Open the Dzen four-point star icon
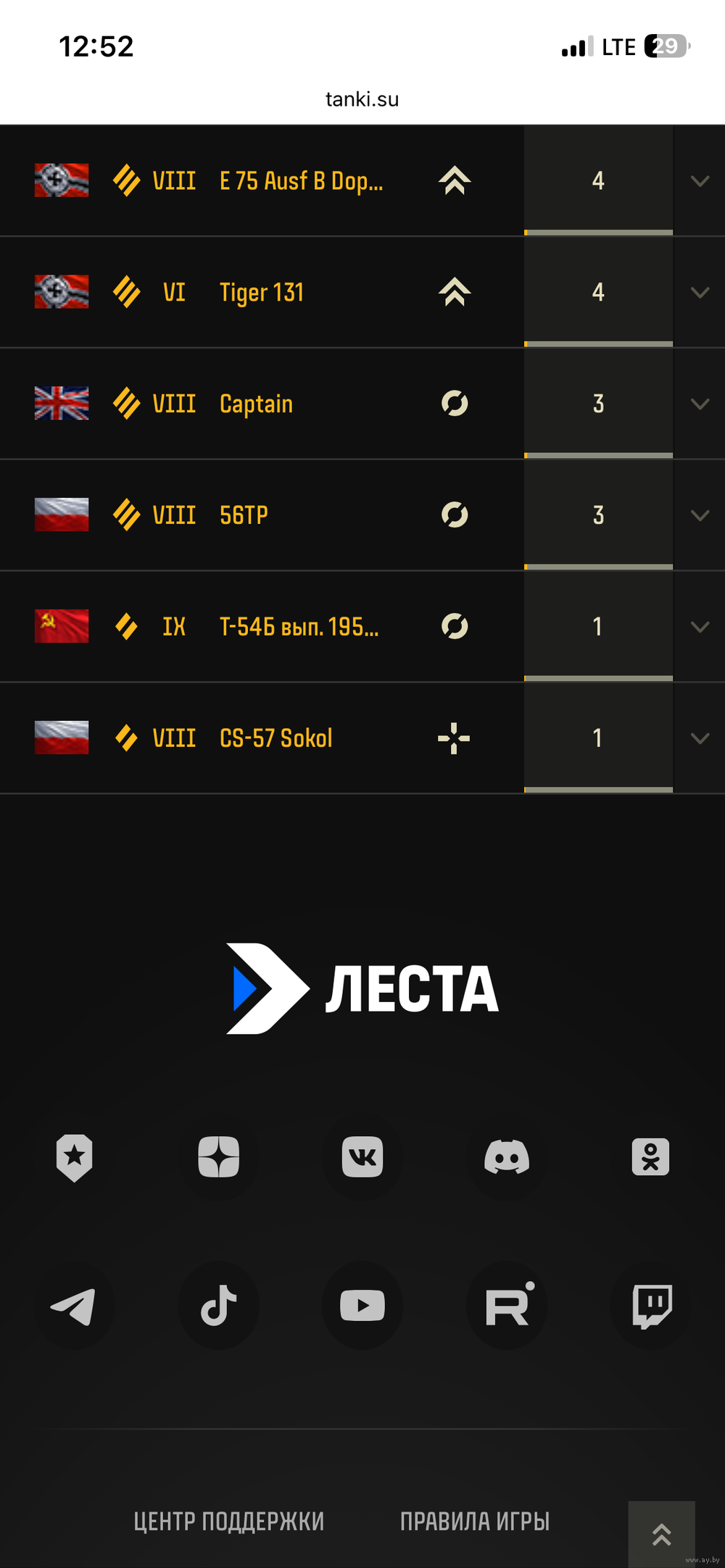This screenshot has height=1568, width=725. point(218,1157)
